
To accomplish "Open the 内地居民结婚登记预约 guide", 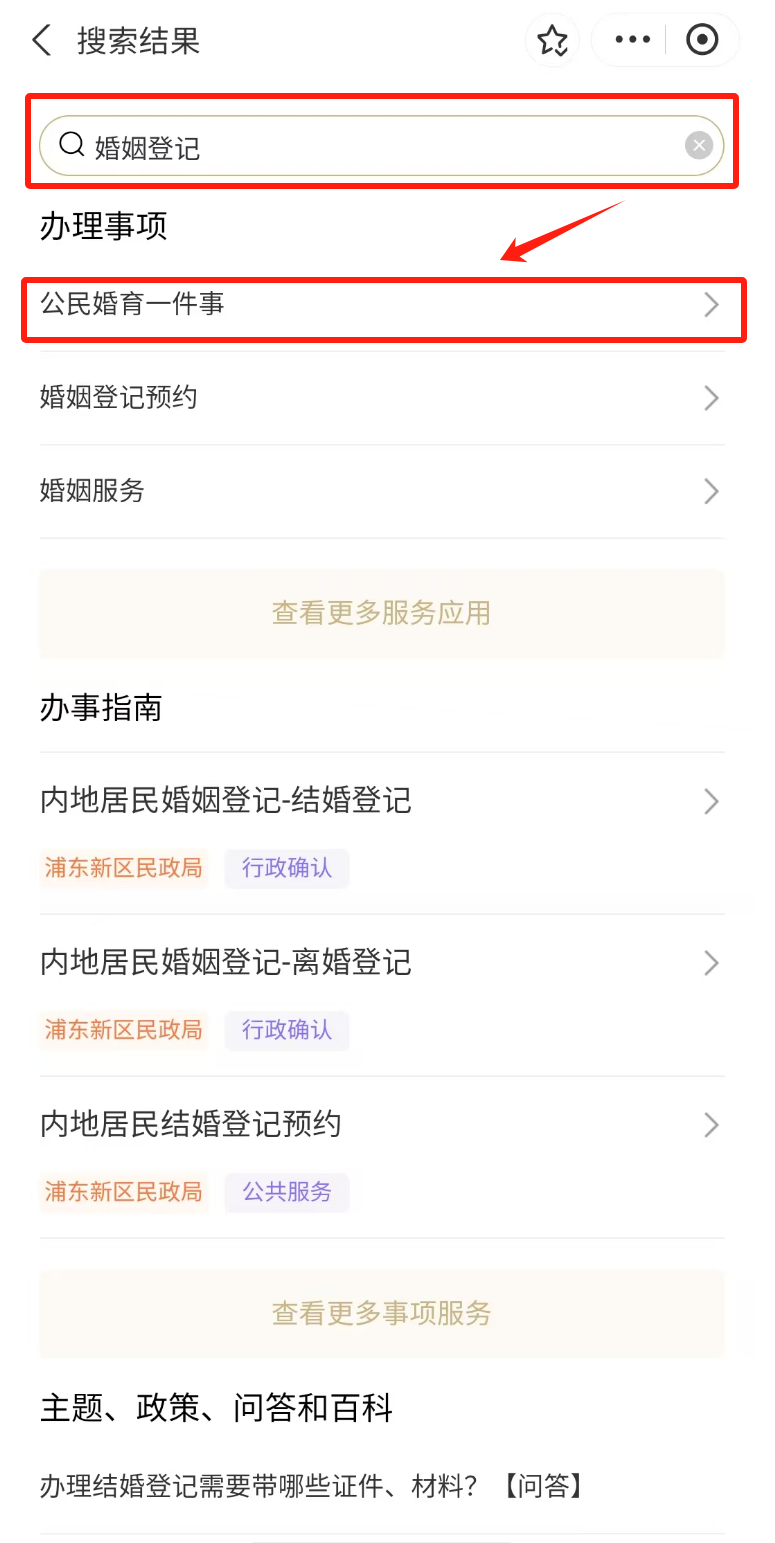I will [380, 1125].
